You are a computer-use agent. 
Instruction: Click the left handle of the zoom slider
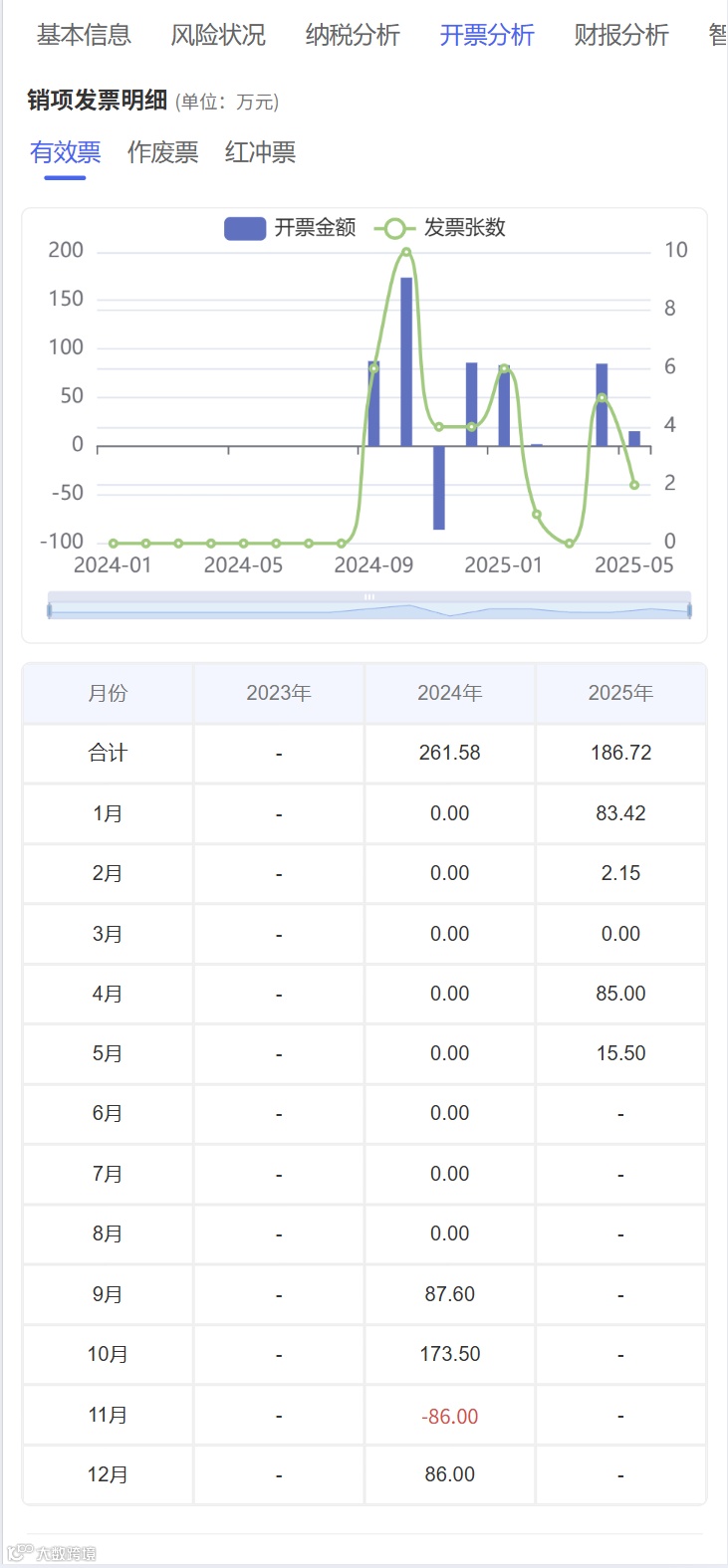48,608
